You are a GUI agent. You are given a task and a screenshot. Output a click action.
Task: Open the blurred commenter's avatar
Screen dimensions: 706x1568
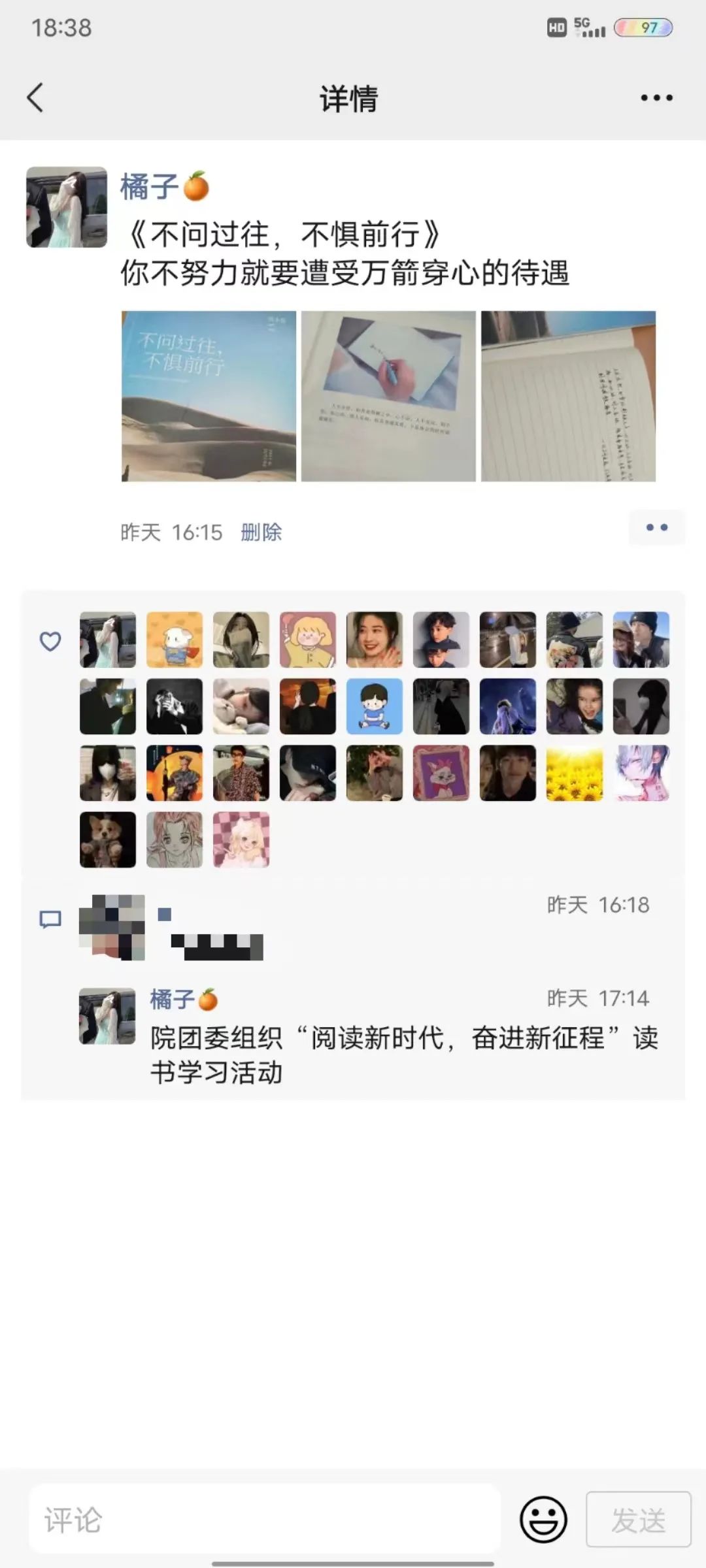pos(112,928)
